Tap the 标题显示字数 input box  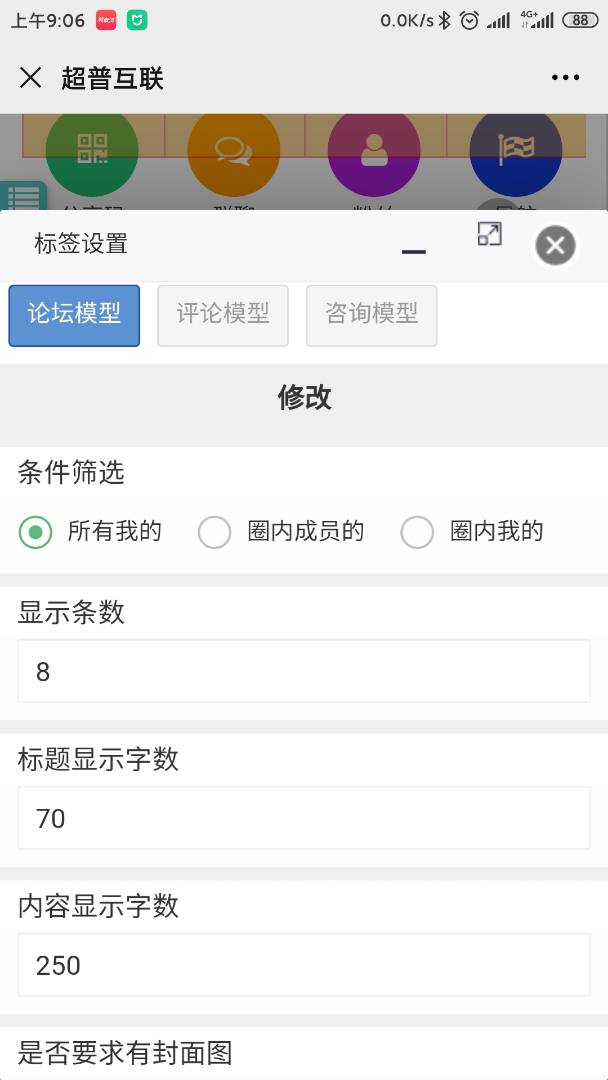pos(304,818)
